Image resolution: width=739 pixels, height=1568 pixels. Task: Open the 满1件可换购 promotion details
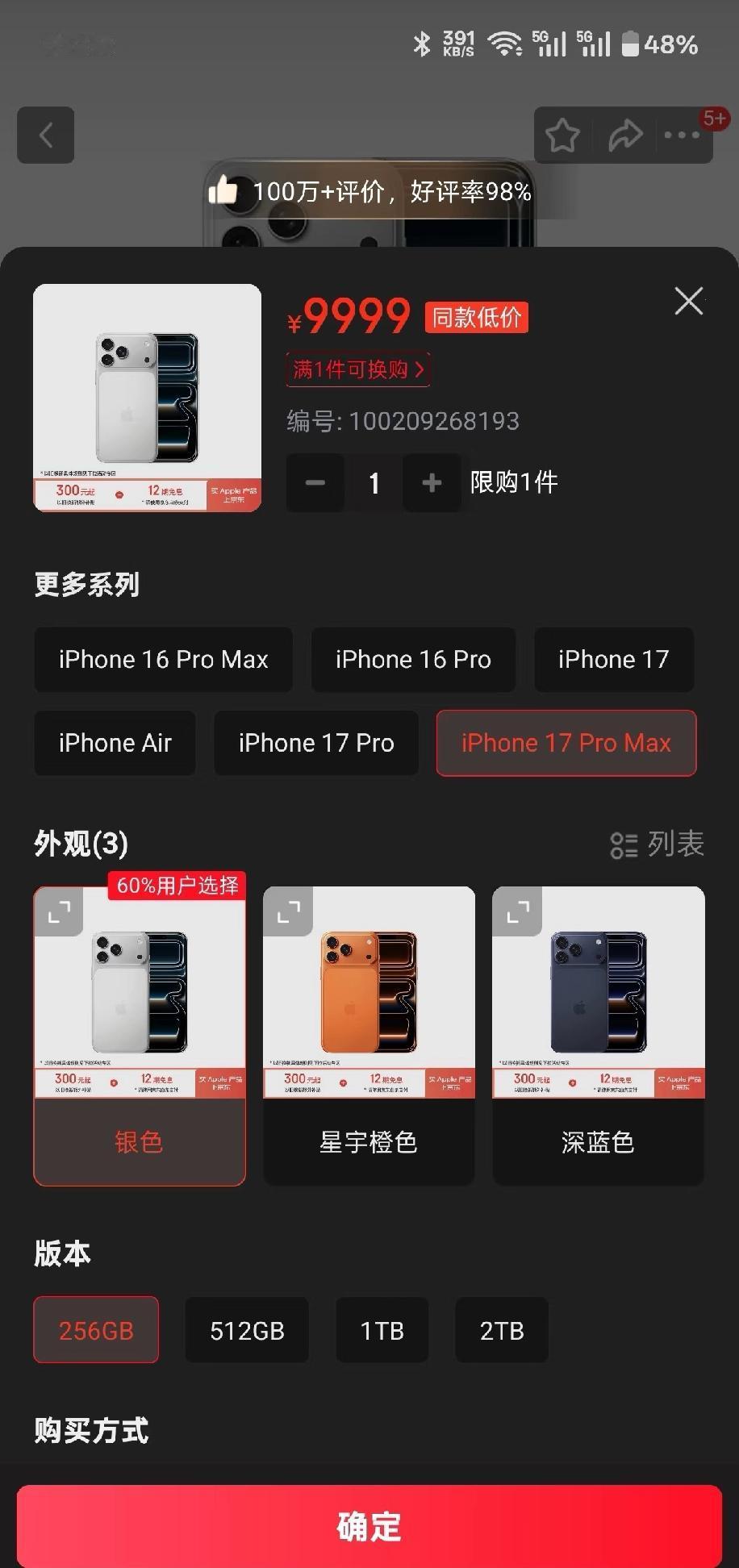357,369
